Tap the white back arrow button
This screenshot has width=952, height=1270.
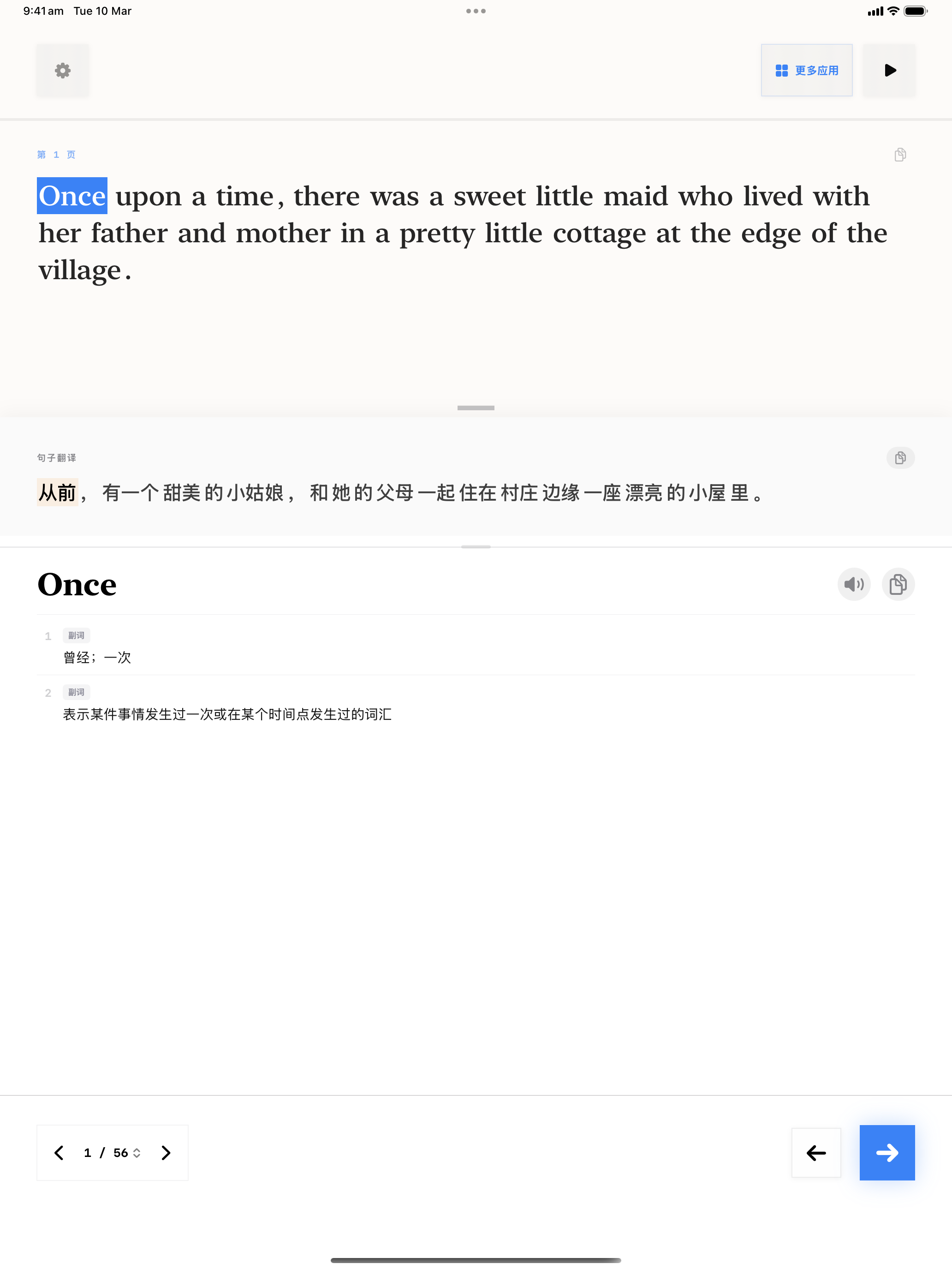click(x=815, y=1152)
